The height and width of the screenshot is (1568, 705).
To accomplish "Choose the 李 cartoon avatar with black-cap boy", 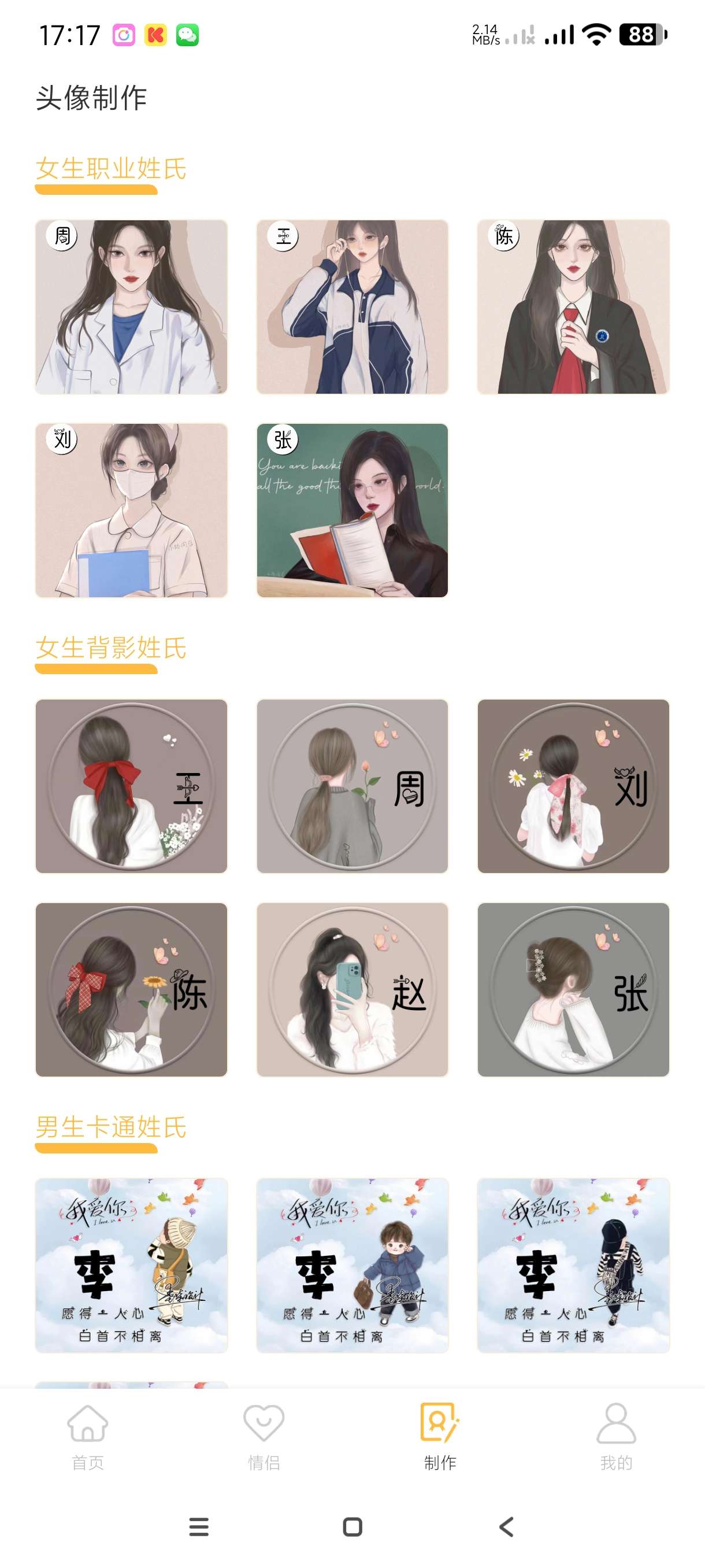I will point(573,1265).
